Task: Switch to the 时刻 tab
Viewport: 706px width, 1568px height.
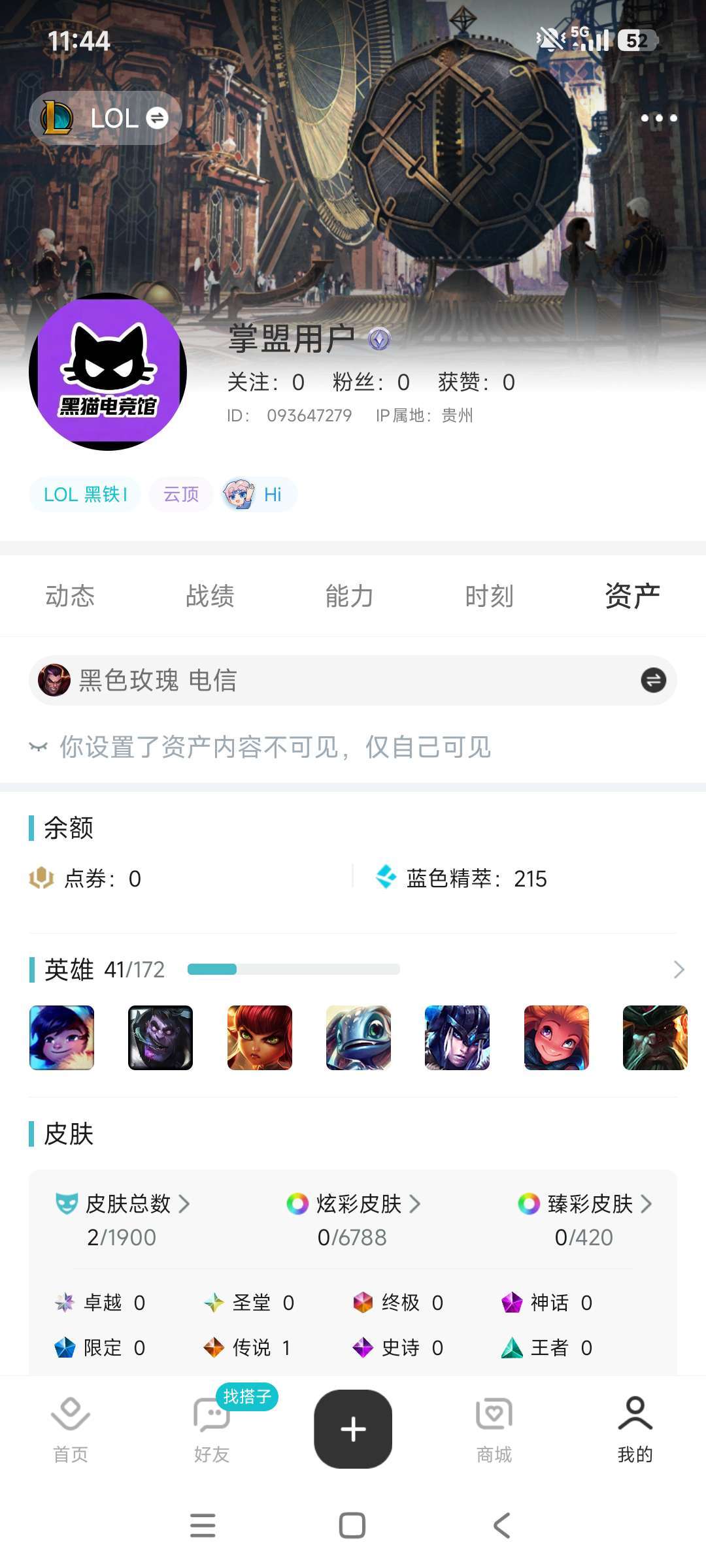Action: pos(490,596)
